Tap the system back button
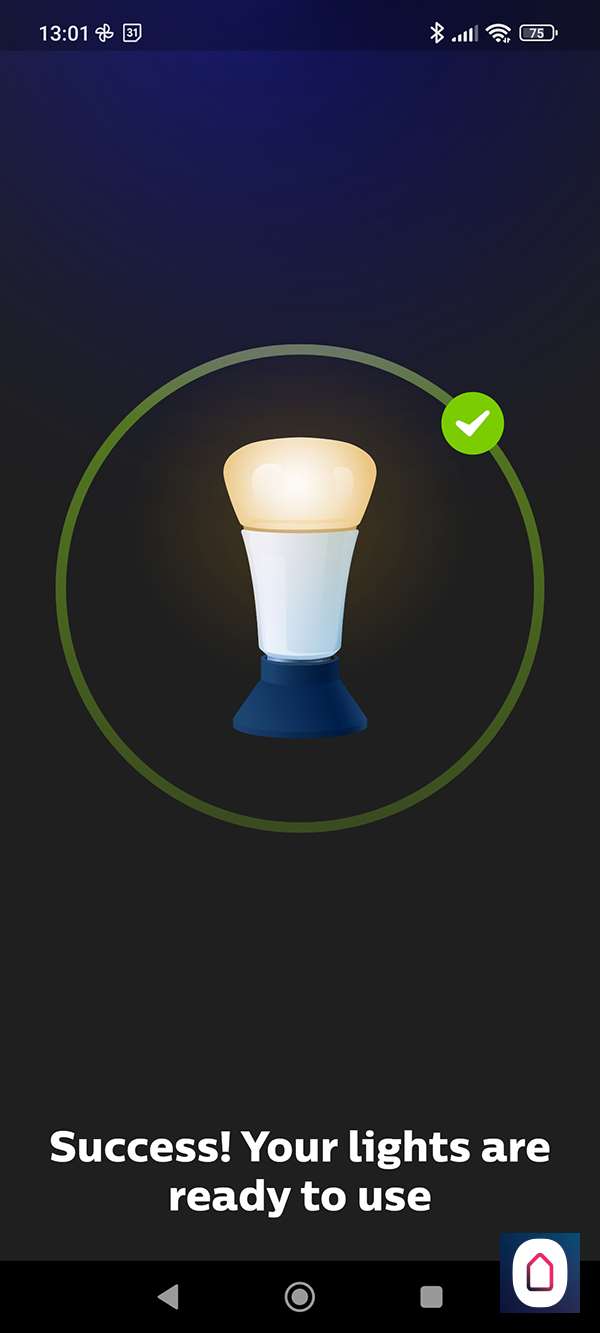 (x=168, y=1297)
